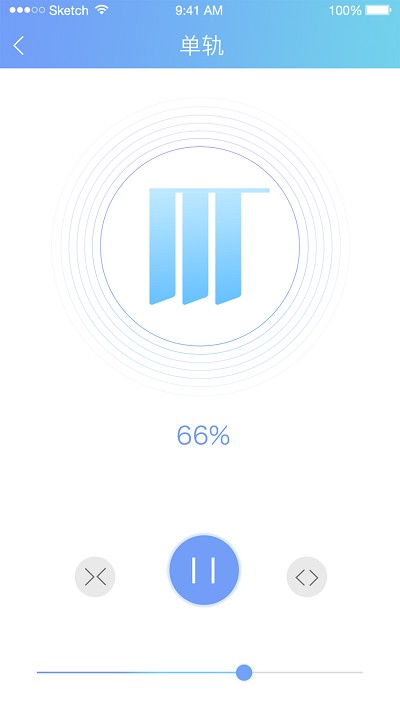The height and width of the screenshot is (712, 400).
Task: Close the curtain with the inward arrows button
Action: [95, 577]
